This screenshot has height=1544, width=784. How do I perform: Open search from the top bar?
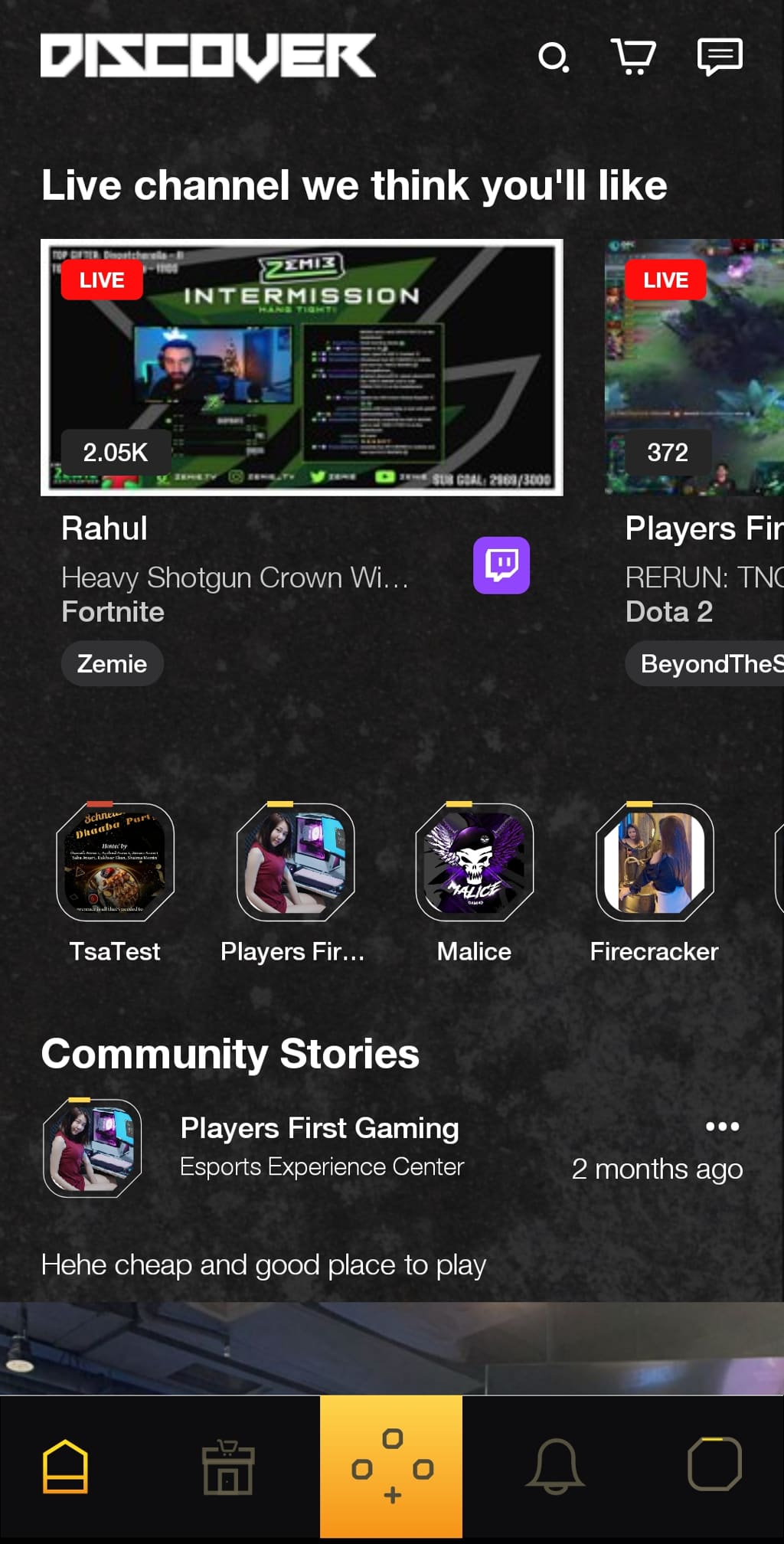tap(554, 57)
